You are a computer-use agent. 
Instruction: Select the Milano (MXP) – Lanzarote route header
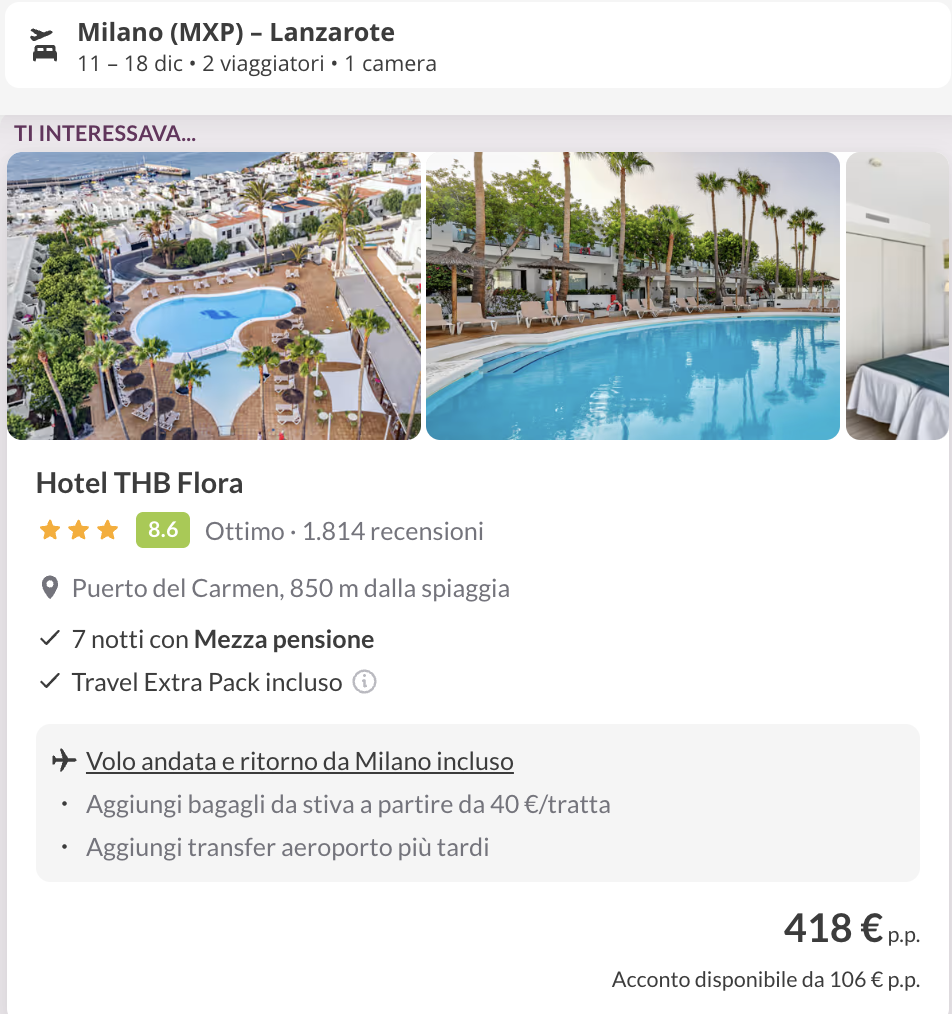tap(236, 31)
